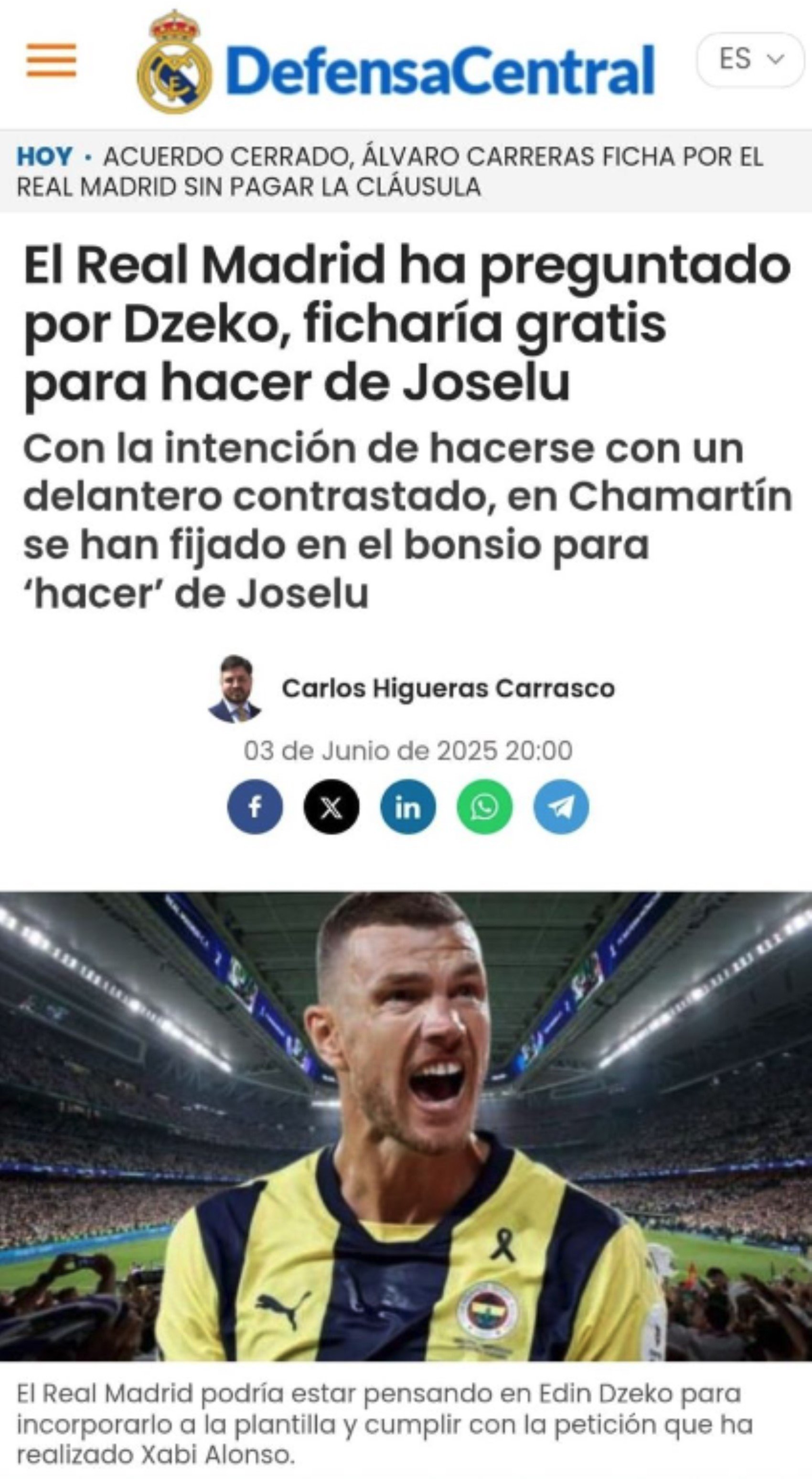Open the hamburger drawer menu
This screenshot has height=1479, width=812.
[51, 60]
